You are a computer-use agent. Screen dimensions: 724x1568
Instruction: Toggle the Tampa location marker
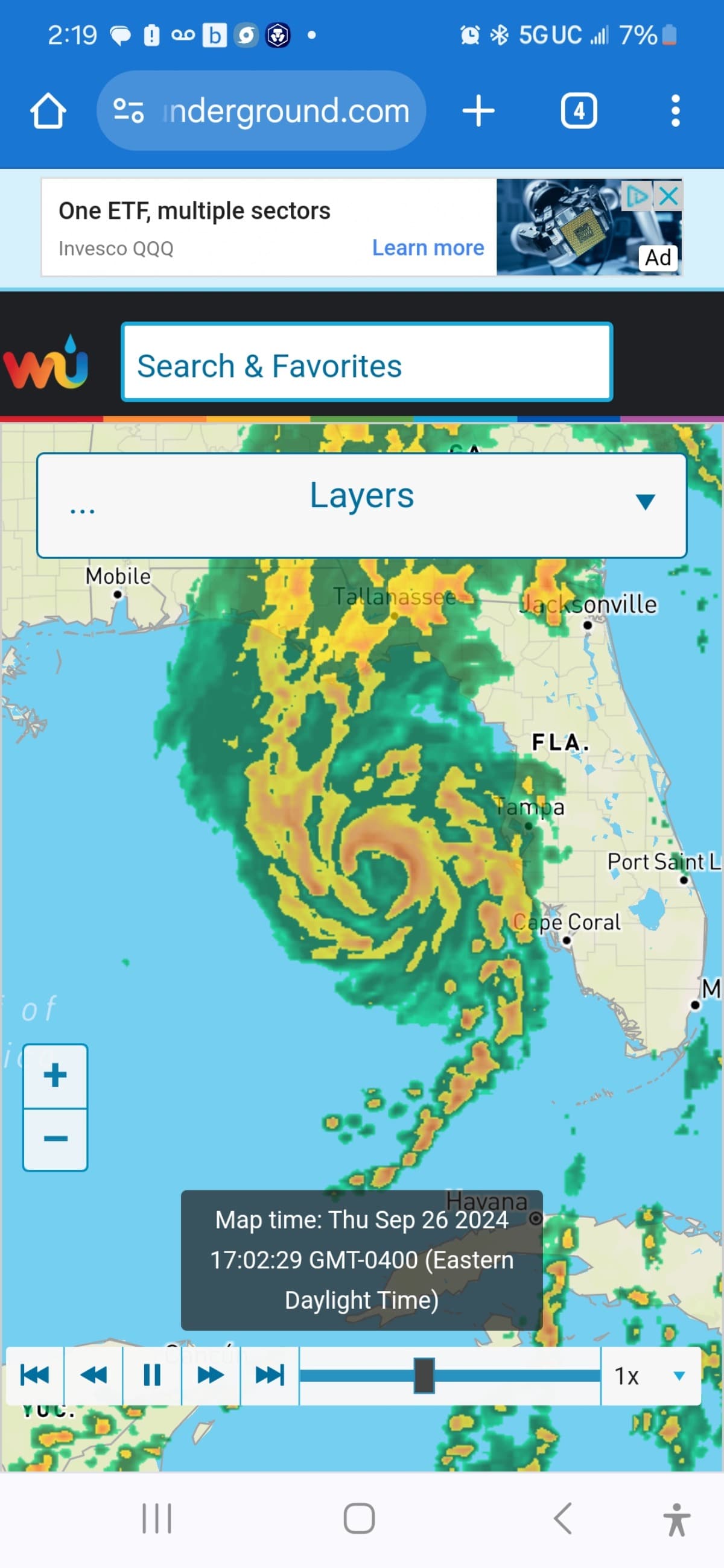(527, 826)
